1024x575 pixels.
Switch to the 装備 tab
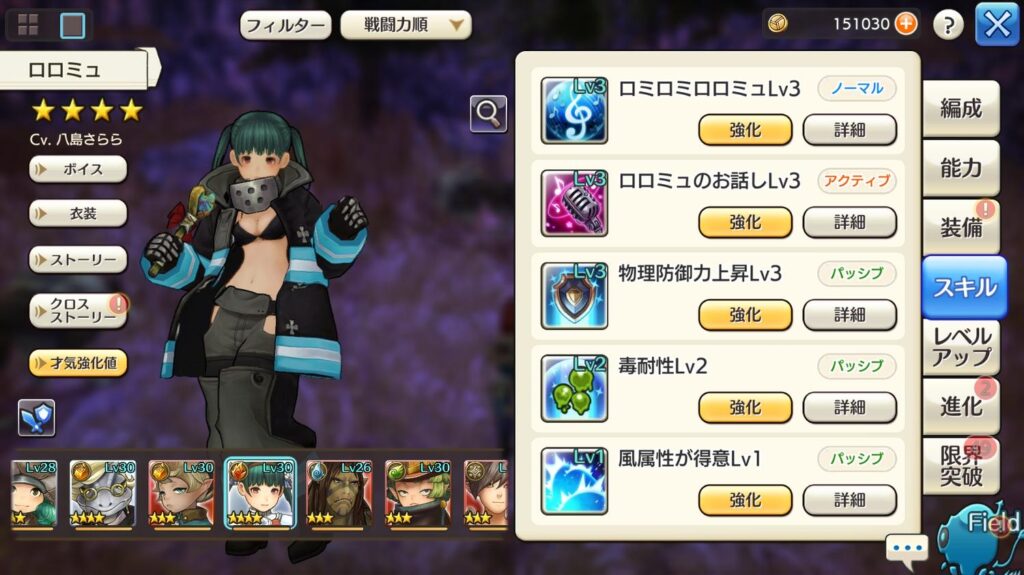961,228
